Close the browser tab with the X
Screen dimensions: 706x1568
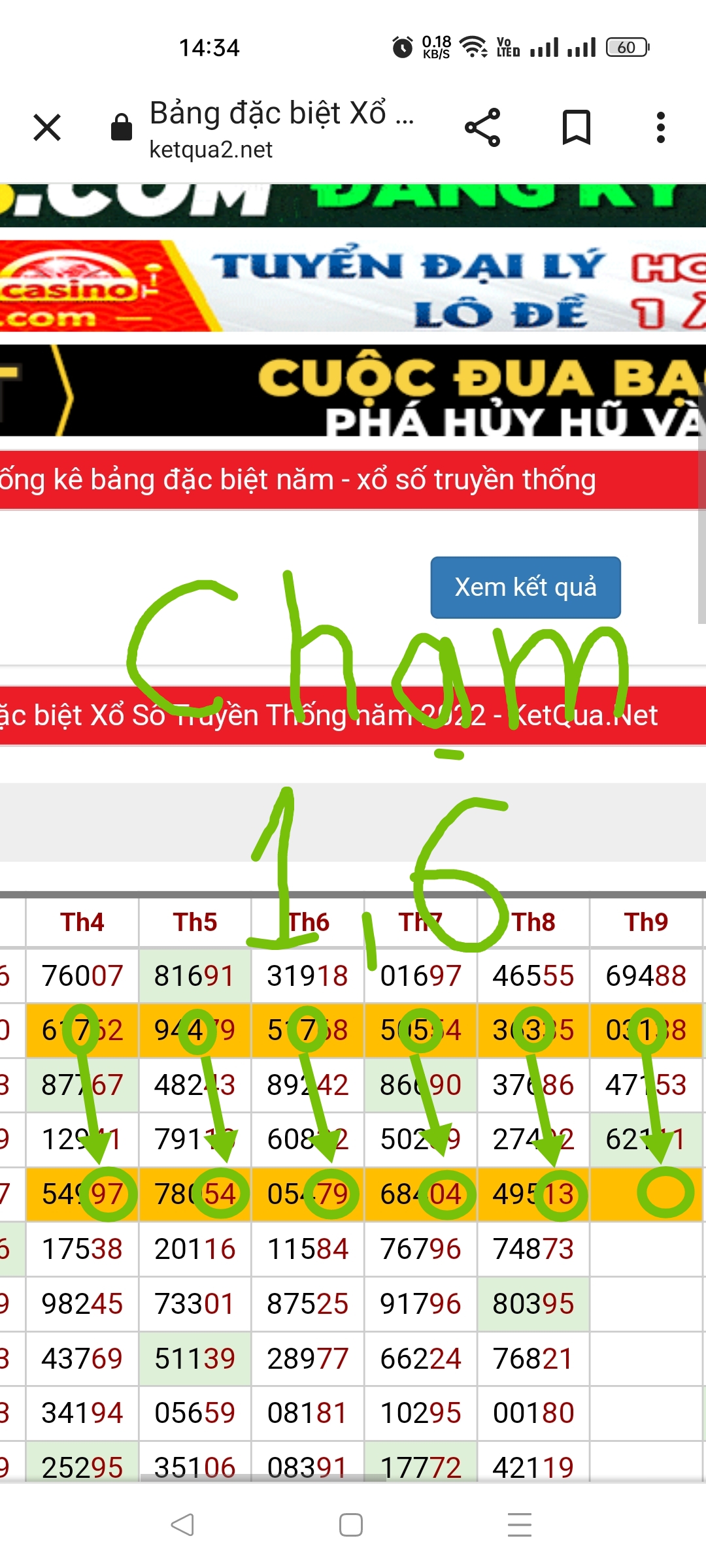point(47,127)
